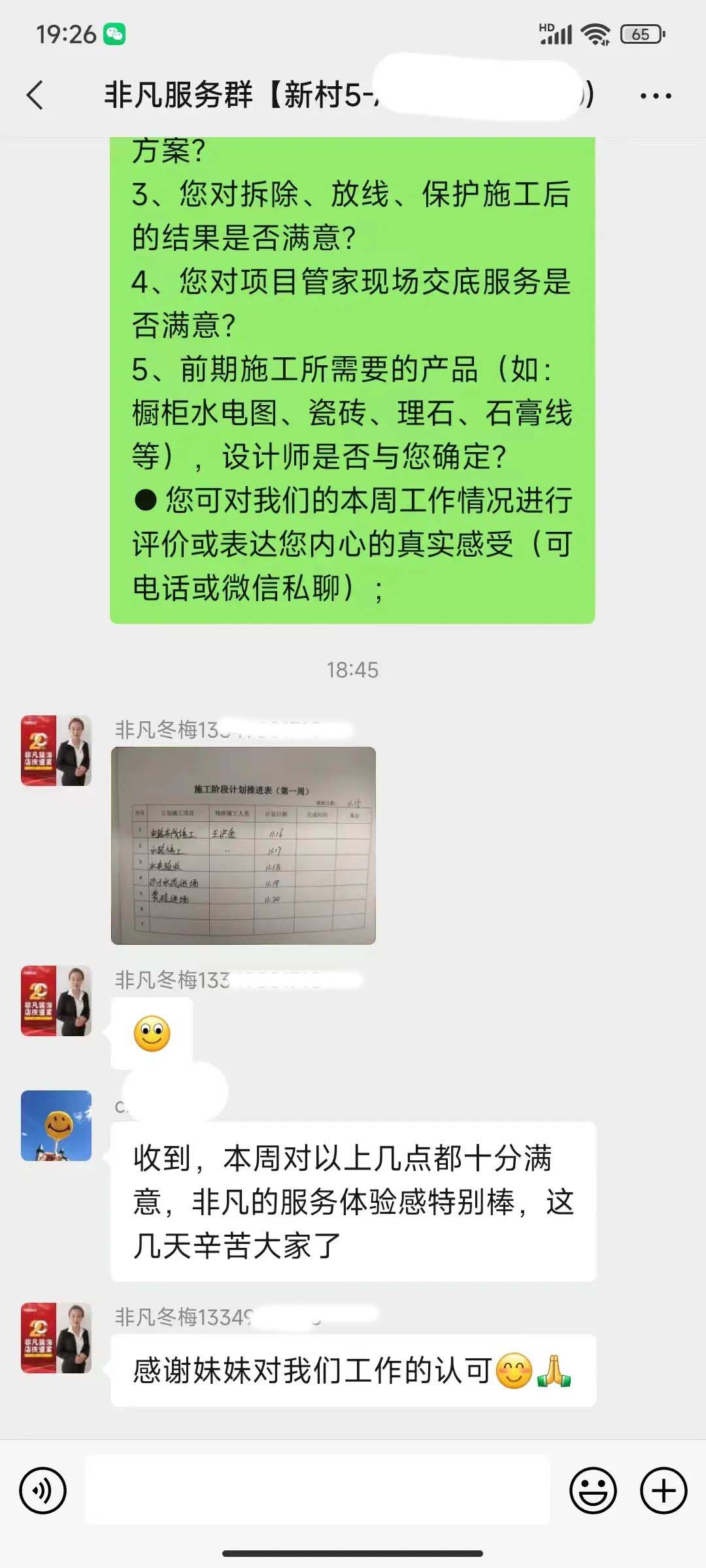Screen dimensions: 706x1568
Task: View profile of the smiley balloon avatar
Action: [x=56, y=1126]
